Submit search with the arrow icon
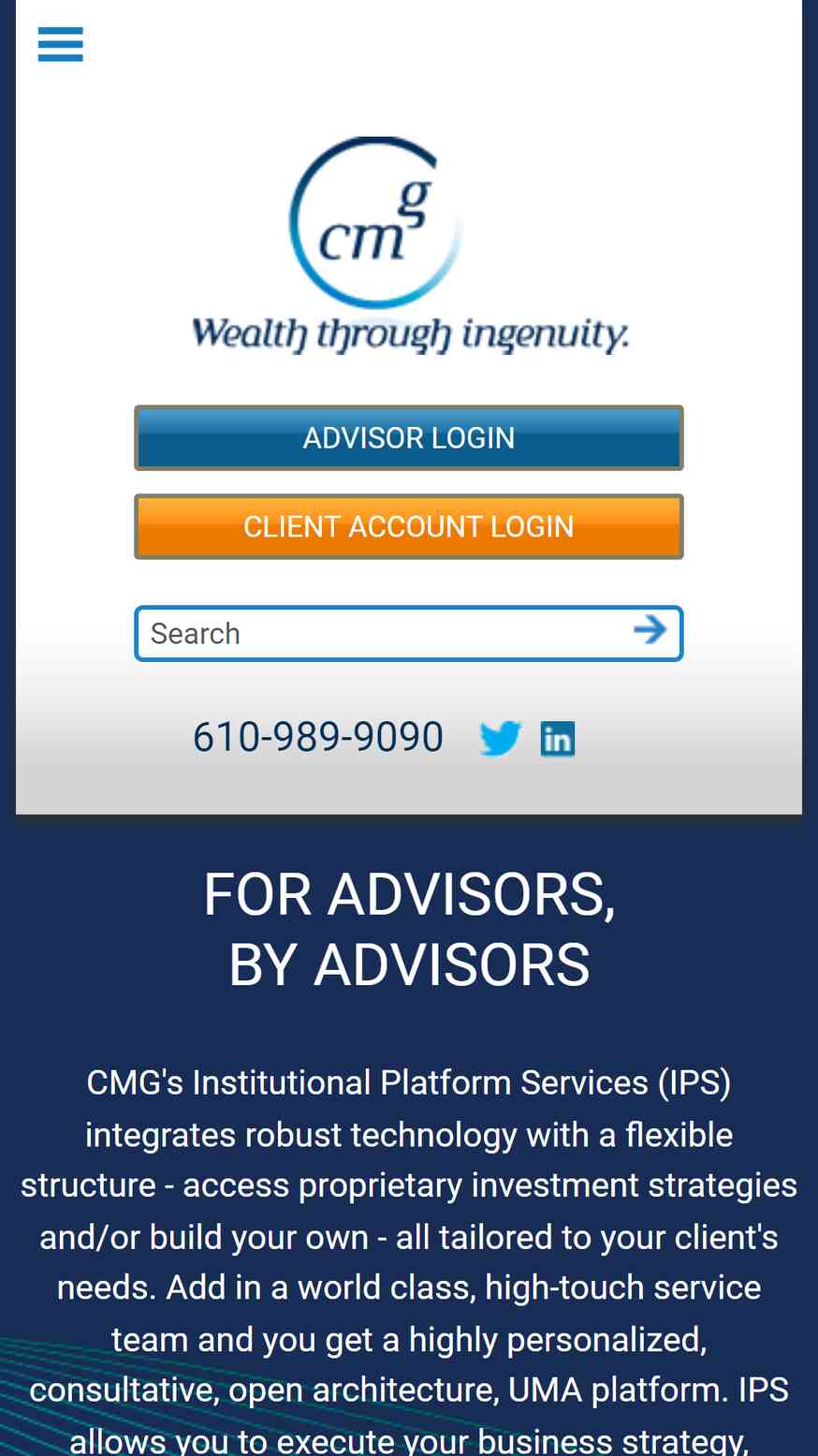The image size is (818, 1456). click(650, 630)
